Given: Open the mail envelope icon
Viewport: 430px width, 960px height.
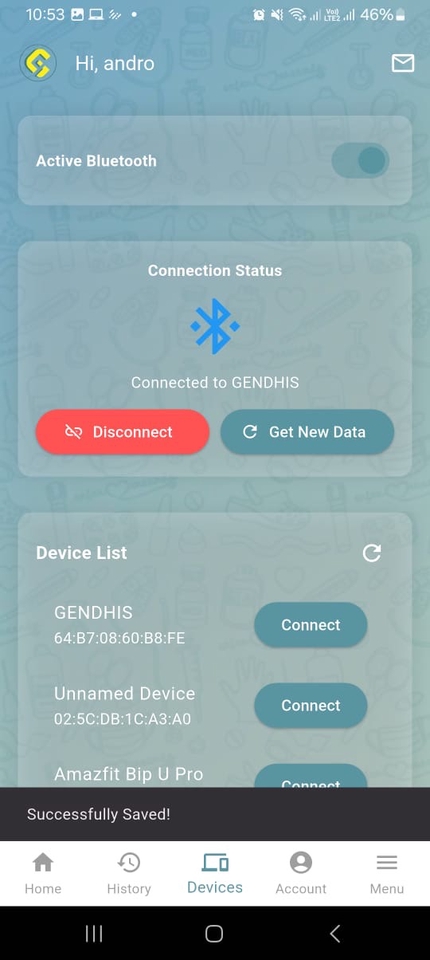Looking at the screenshot, I should 402,63.
